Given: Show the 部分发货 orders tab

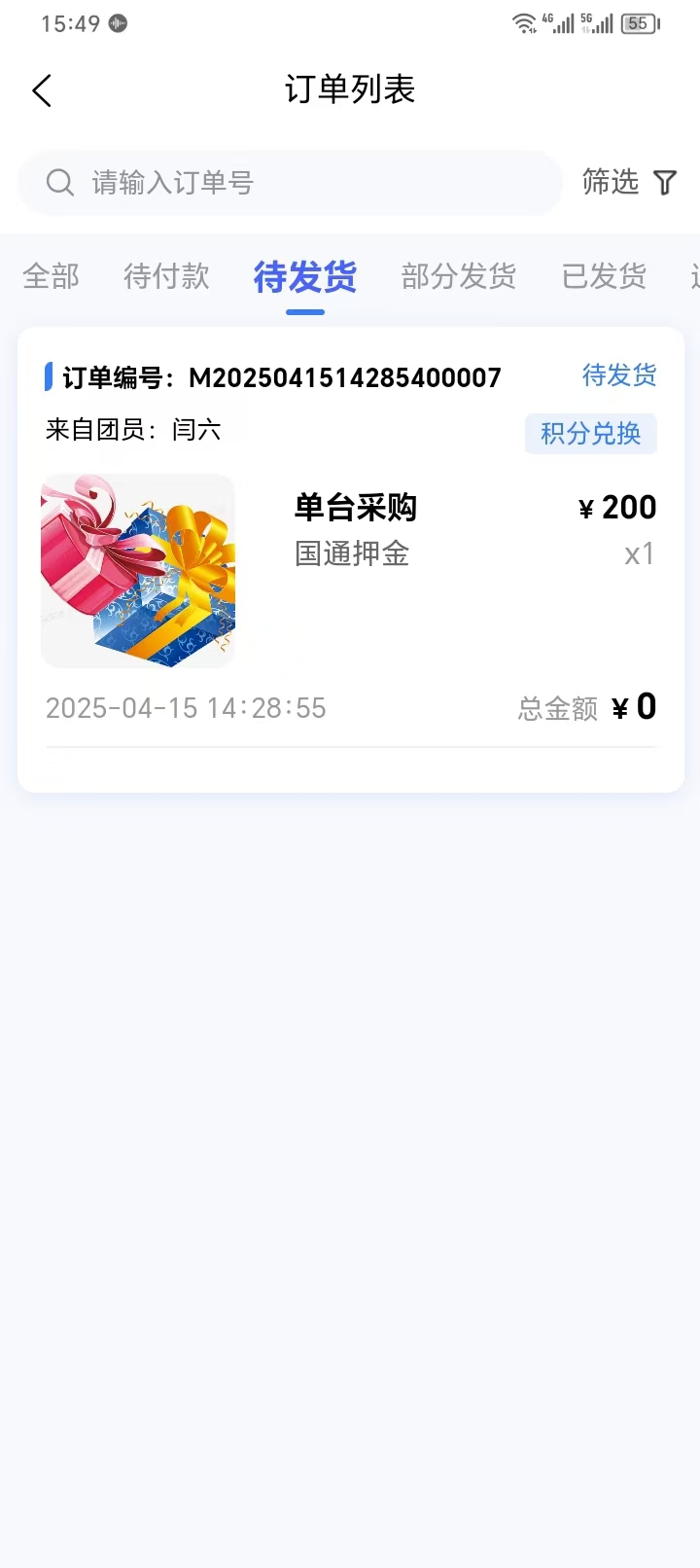Looking at the screenshot, I should tap(458, 276).
